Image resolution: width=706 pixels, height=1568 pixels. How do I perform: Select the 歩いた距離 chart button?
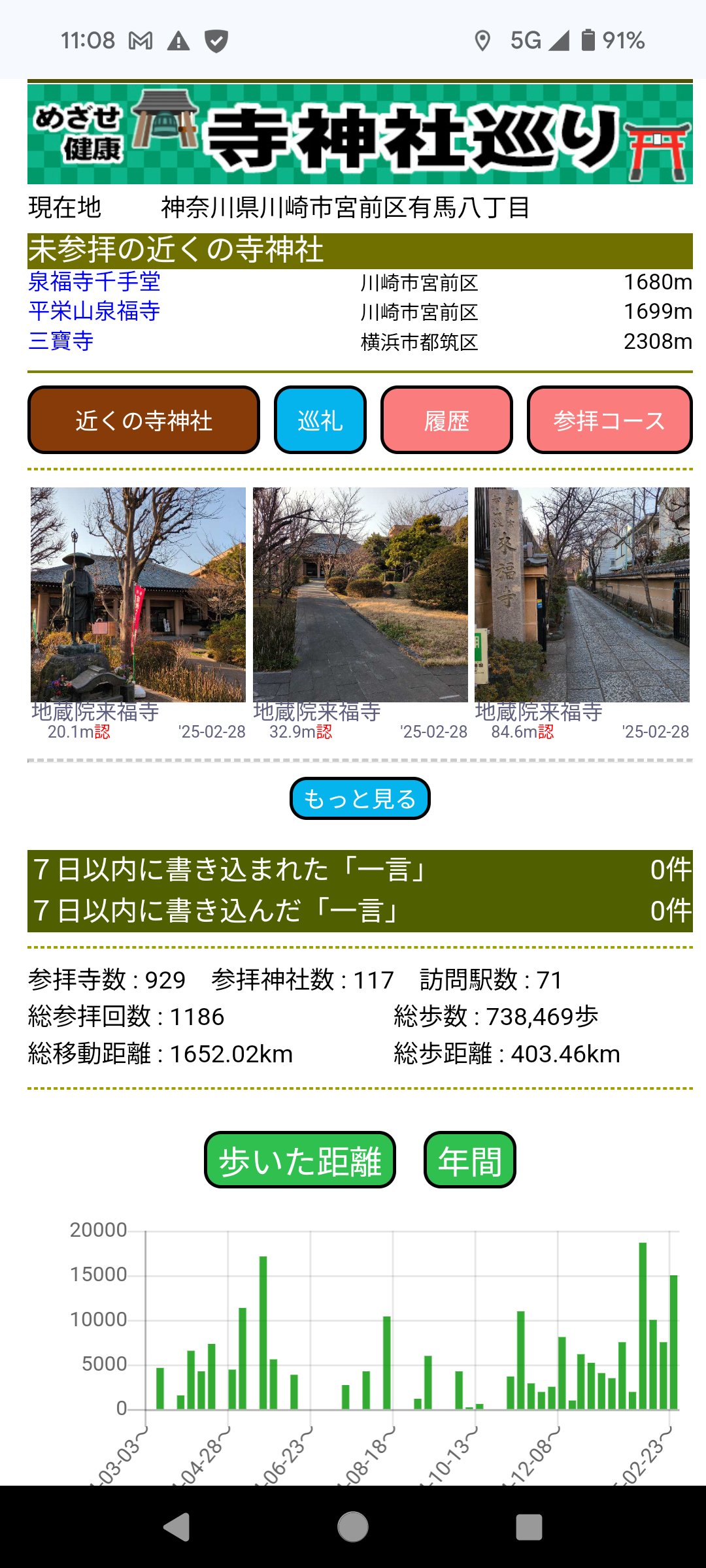pos(300,1160)
